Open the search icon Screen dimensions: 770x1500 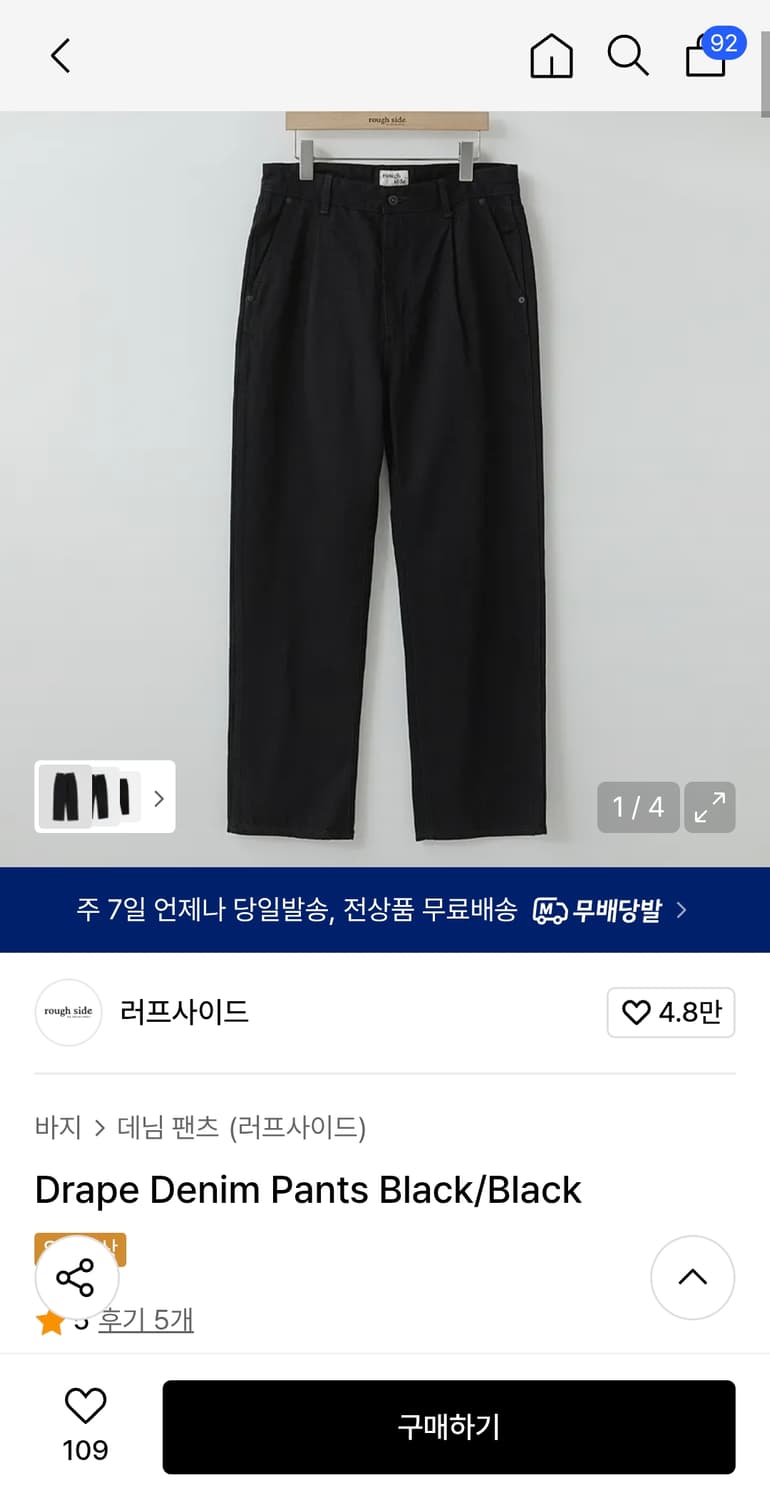pos(627,56)
